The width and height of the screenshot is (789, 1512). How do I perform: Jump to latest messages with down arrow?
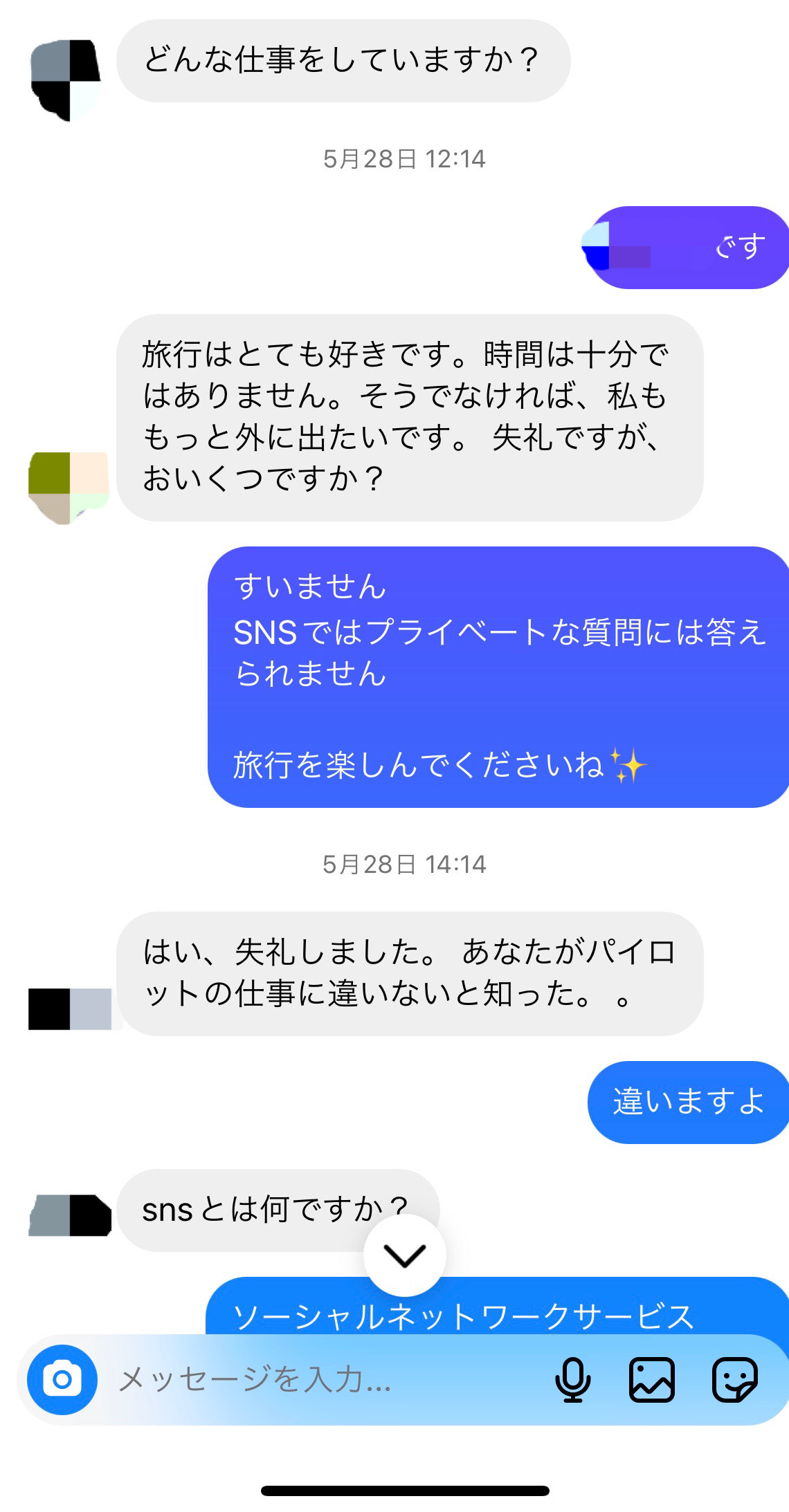(405, 1255)
